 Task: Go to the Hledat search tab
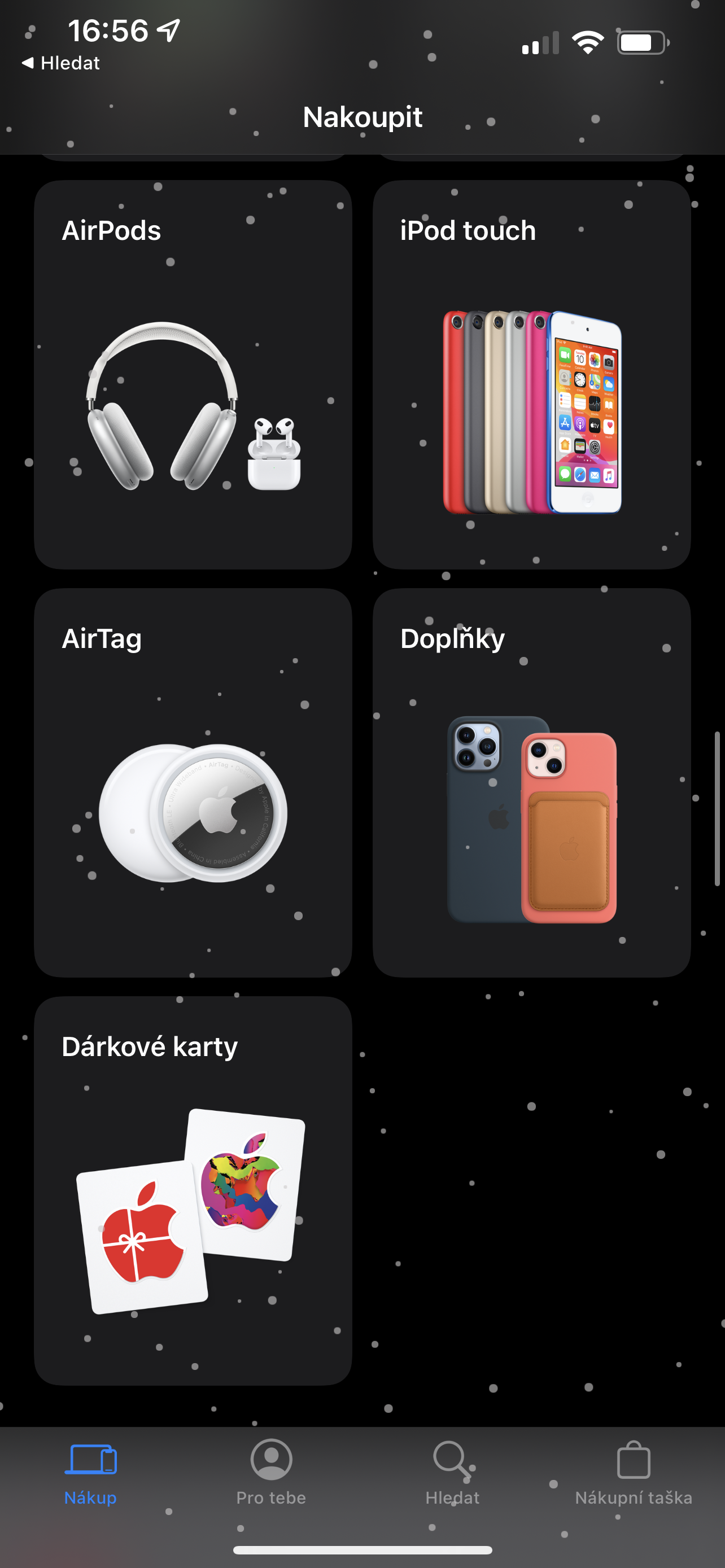(452, 1472)
